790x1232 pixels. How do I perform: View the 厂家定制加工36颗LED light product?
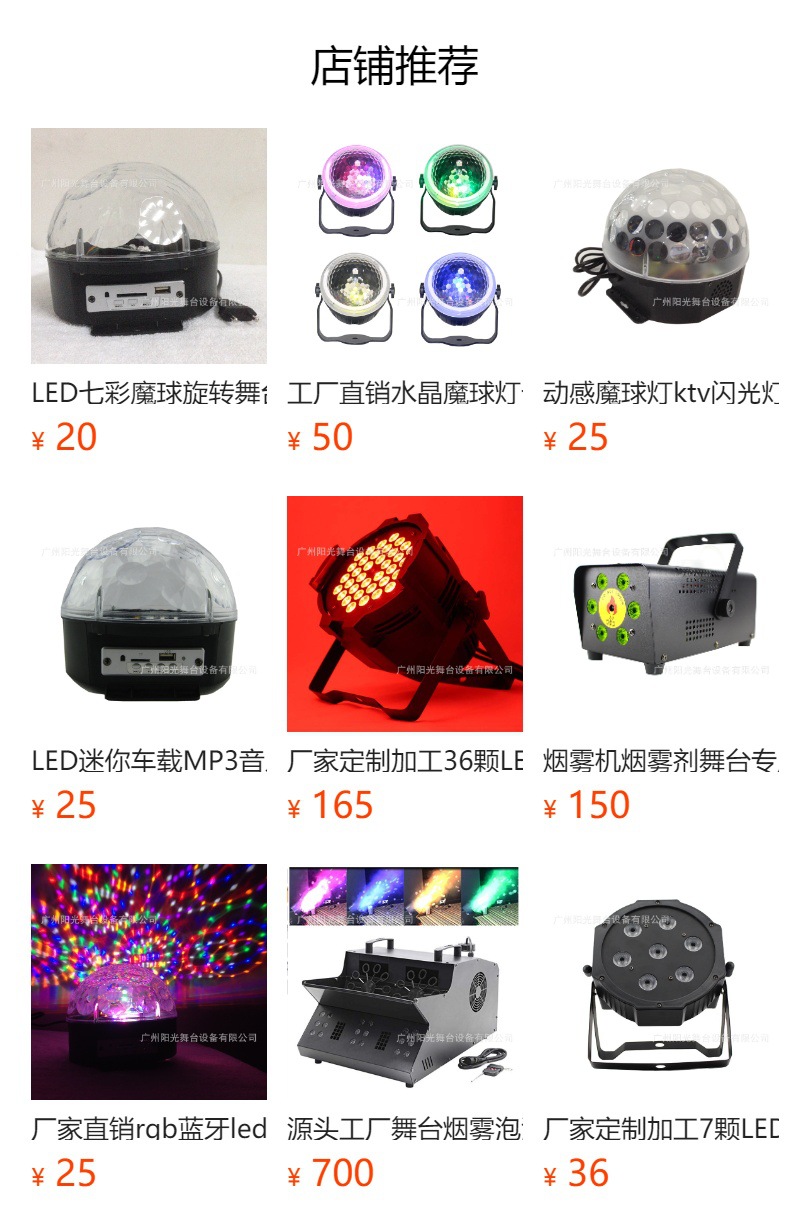(x=404, y=614)
